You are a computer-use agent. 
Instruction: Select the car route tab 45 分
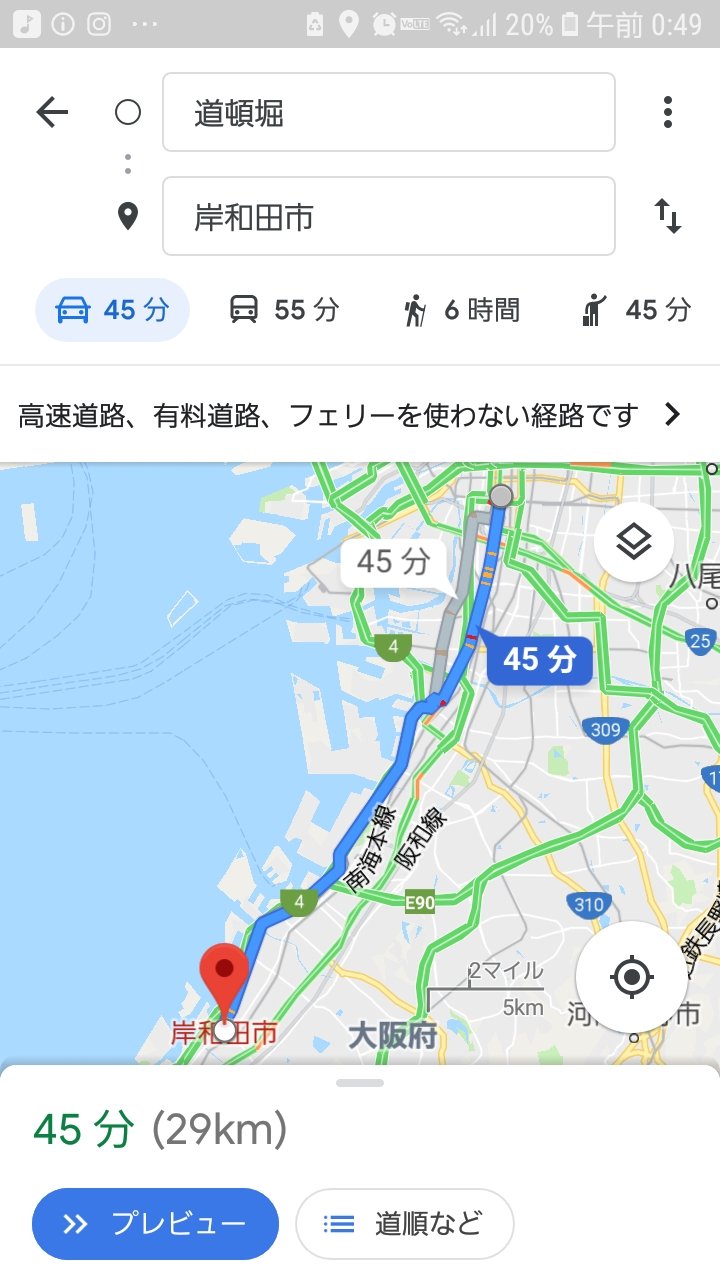click(112, 310)
